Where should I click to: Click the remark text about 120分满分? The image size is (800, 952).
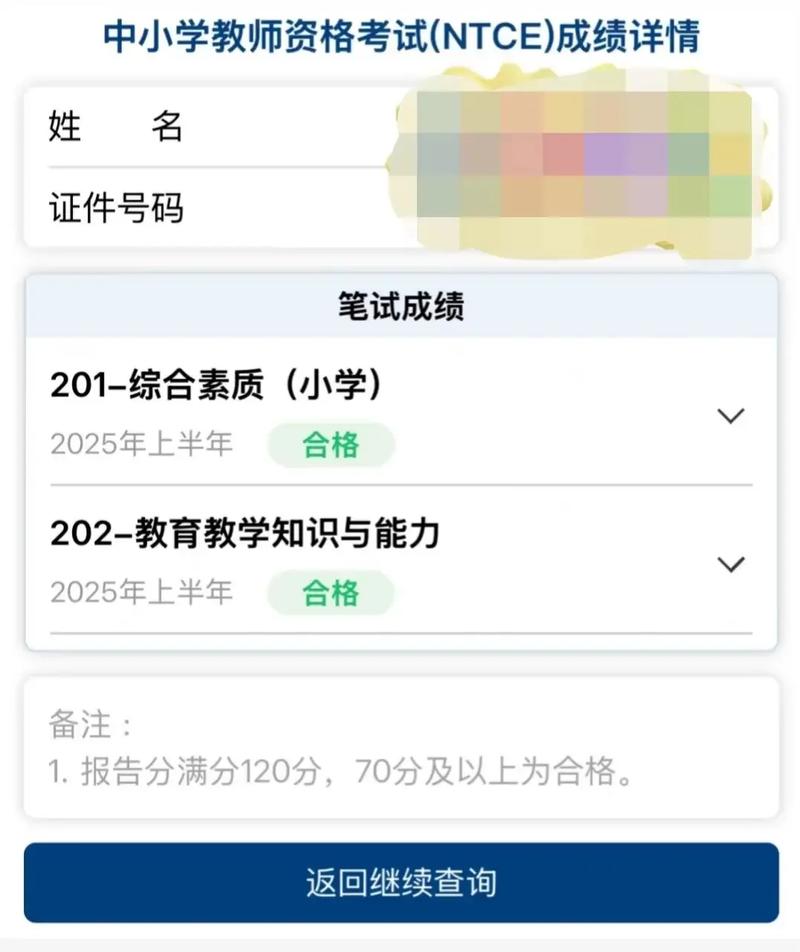point(330,768)
